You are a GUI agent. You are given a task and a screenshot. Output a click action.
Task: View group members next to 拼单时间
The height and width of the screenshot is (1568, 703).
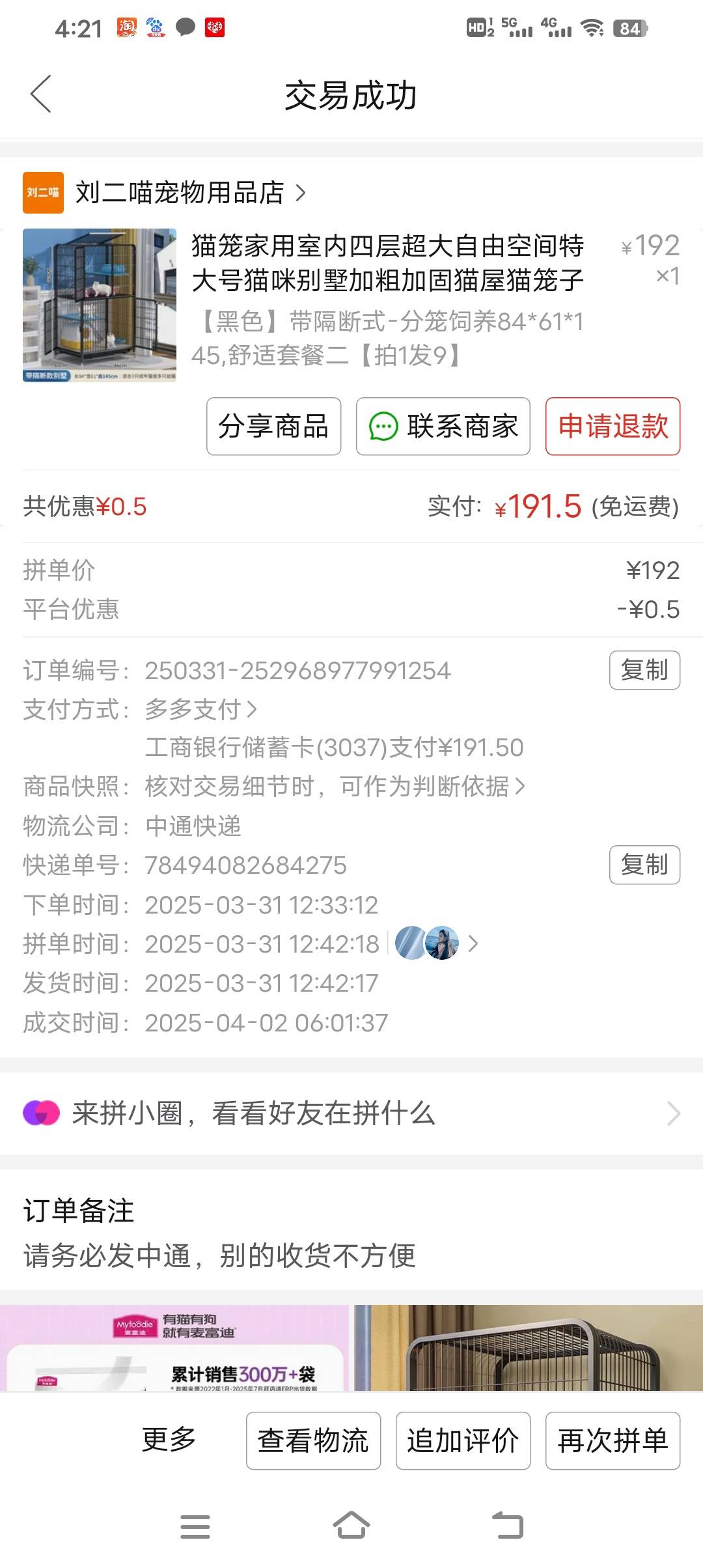coord(436,944)
